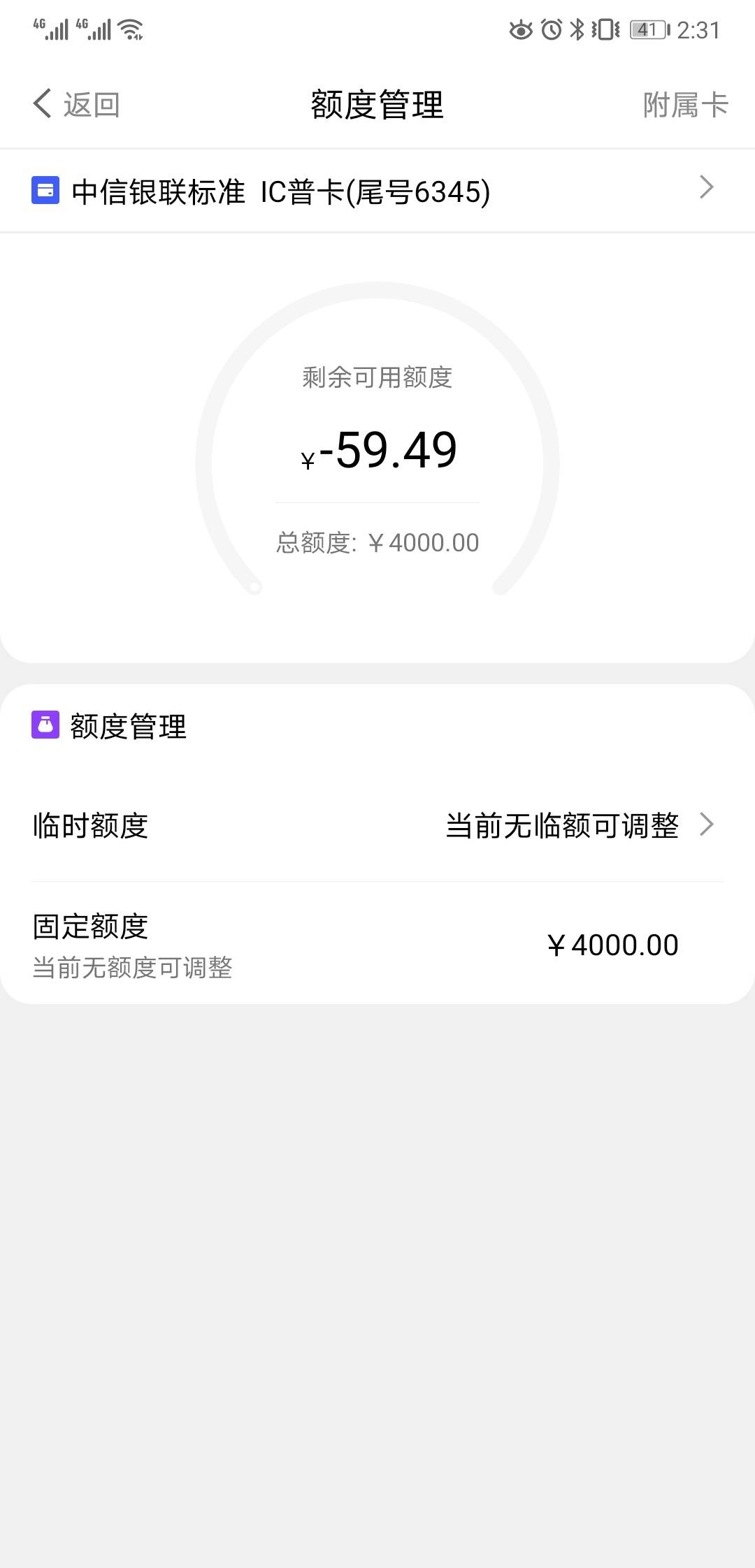The image size is (755, 1568).
Task: Open 附属卡 supplementary card page
Action: pos(685,105)
